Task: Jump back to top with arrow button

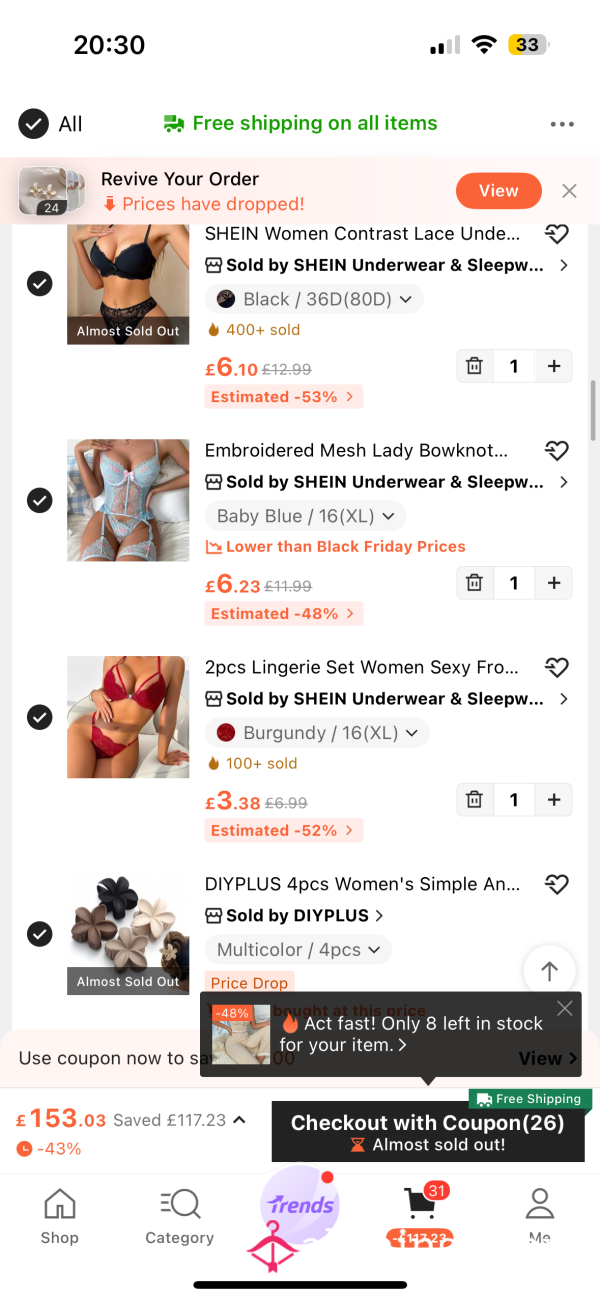Action: 549,970
